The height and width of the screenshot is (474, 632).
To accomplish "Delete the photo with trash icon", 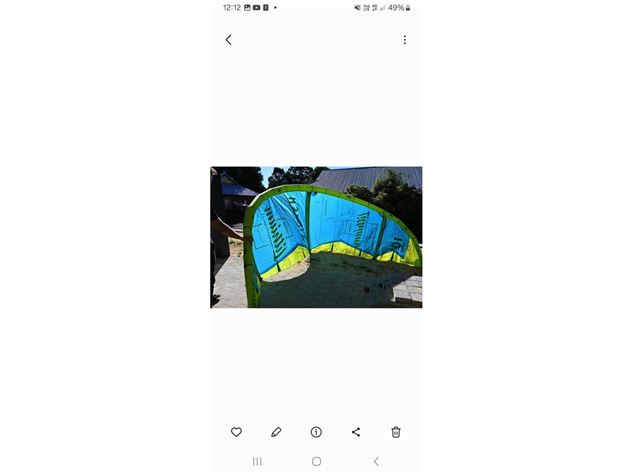I will [x=396, y=432].
